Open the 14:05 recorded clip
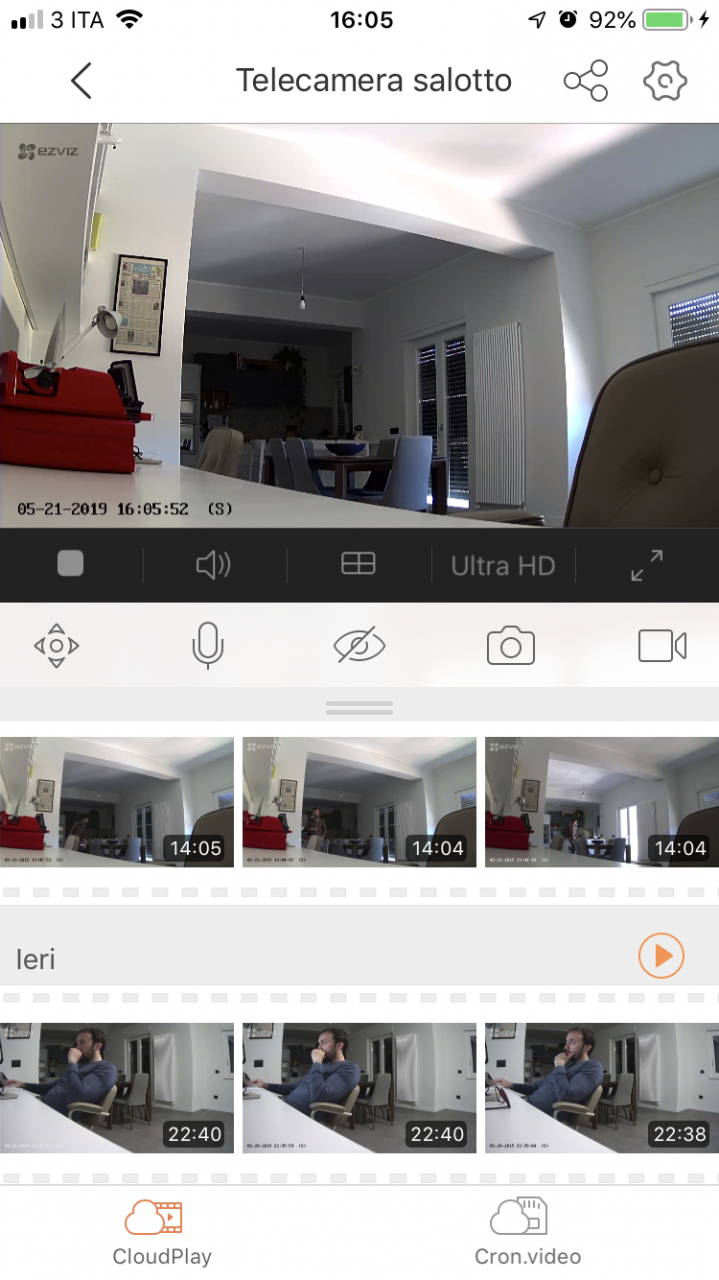The image size is (719, 1280). click(x=117, y=802)
